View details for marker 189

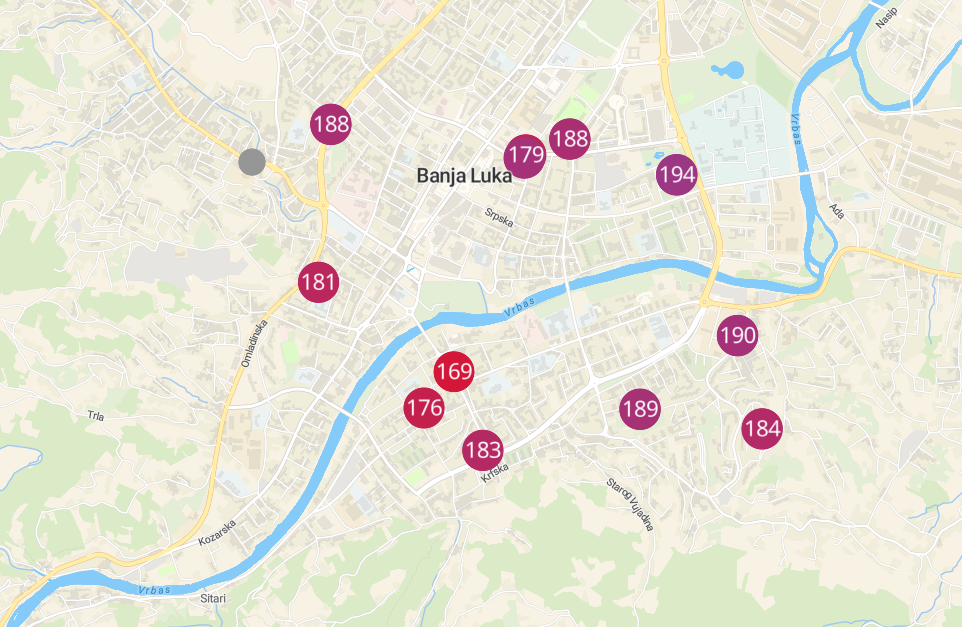(640, 408)
